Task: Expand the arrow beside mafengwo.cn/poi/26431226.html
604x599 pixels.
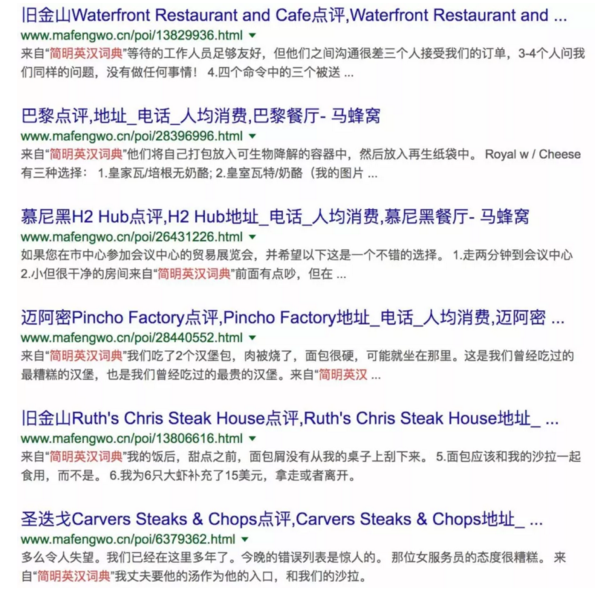Action: [252, 237]
